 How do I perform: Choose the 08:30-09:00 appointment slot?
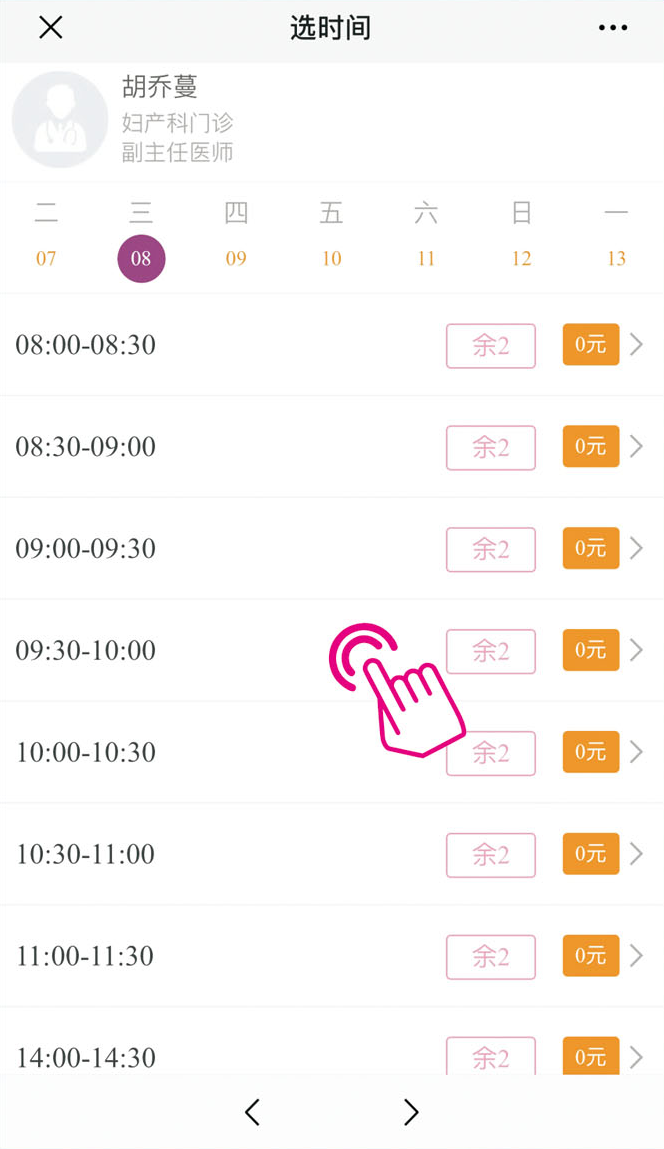(x=330, y=446)
